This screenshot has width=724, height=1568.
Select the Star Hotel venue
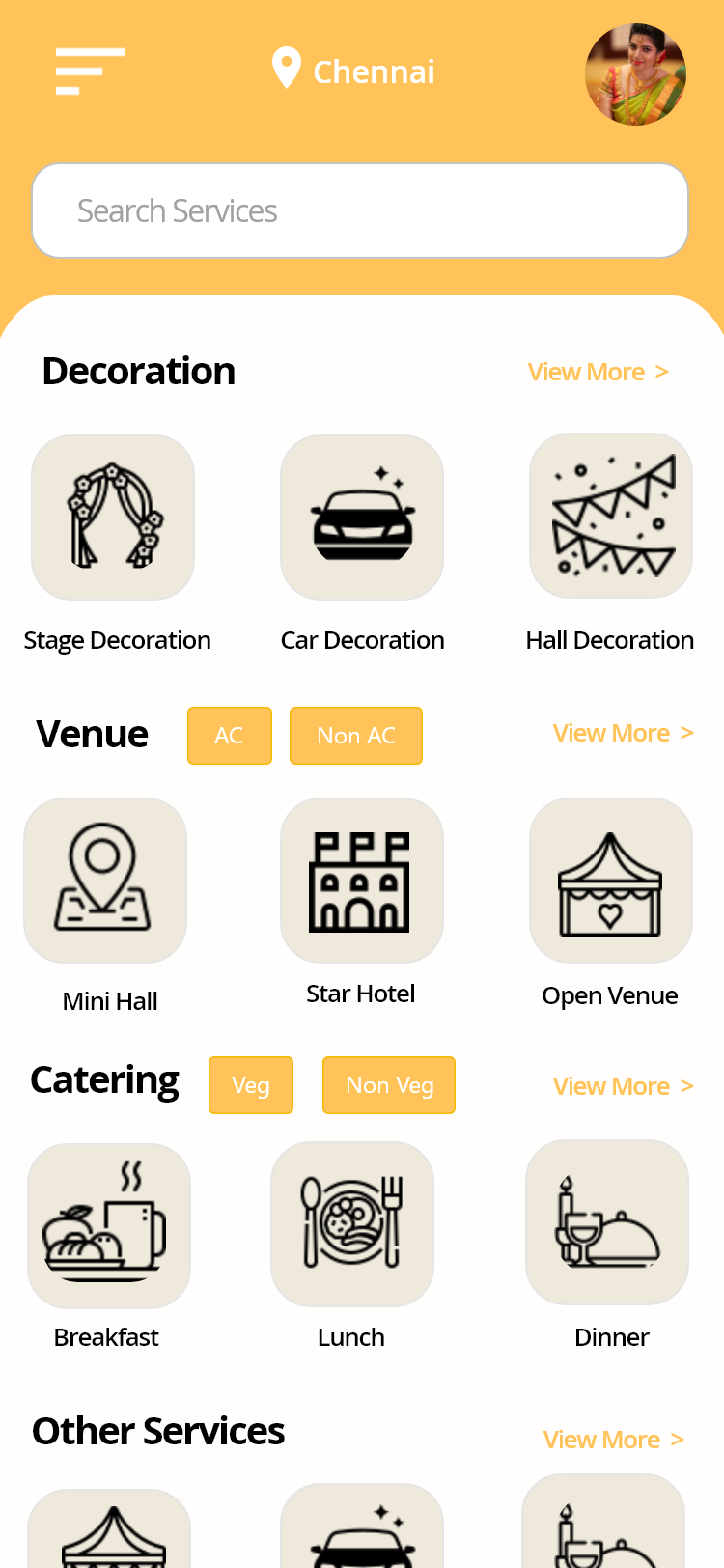click(362, 881)
